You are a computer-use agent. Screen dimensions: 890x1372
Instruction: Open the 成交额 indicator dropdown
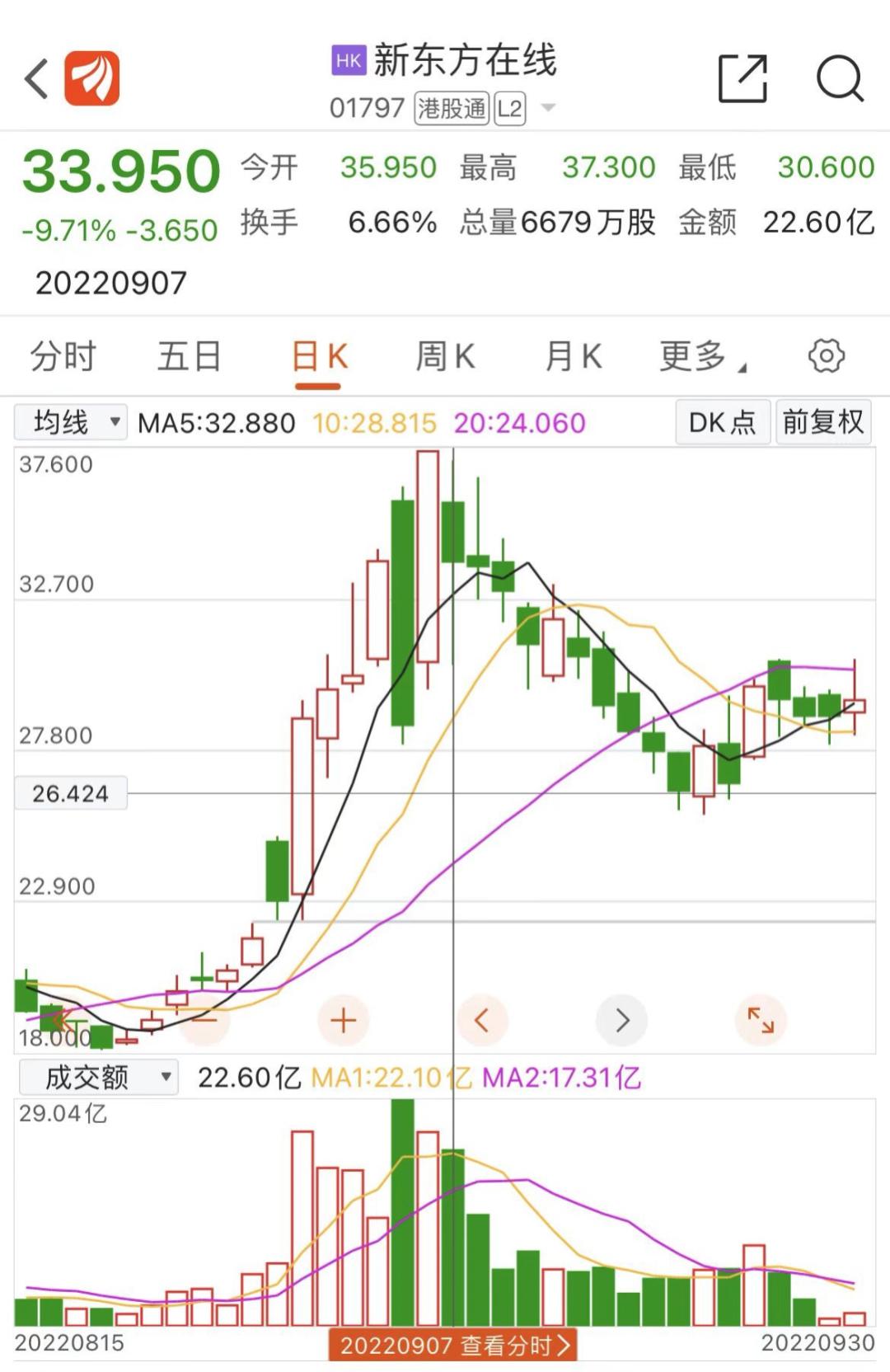(x=99, y=1077)
